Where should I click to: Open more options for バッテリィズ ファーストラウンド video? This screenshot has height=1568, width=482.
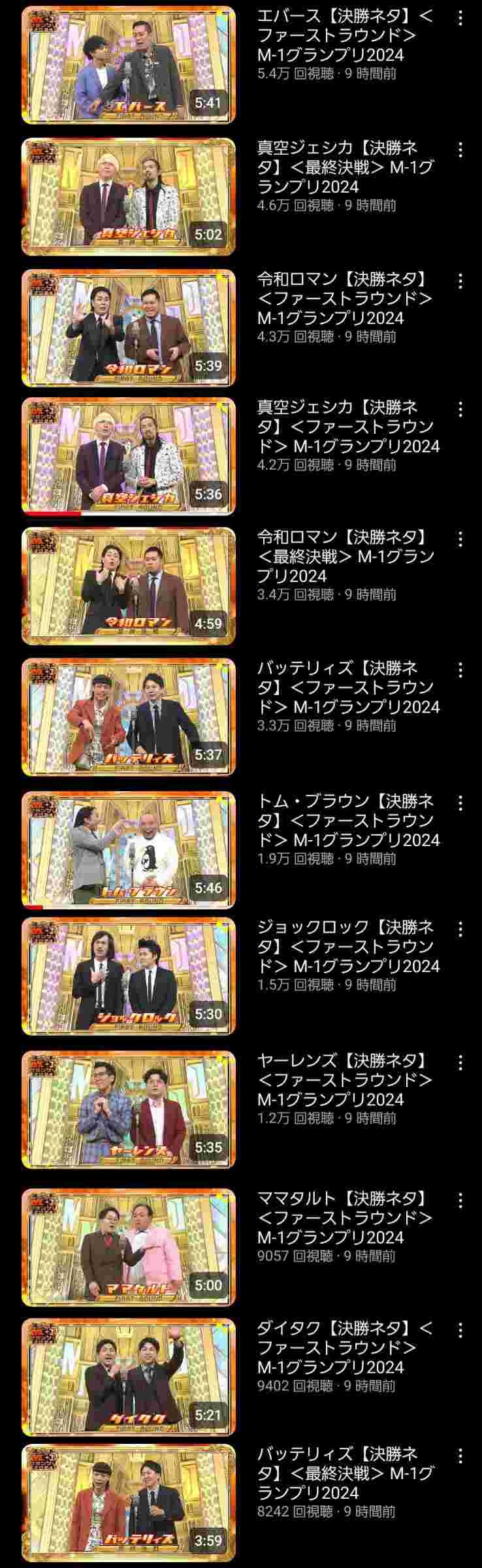[x=460, y=670]
